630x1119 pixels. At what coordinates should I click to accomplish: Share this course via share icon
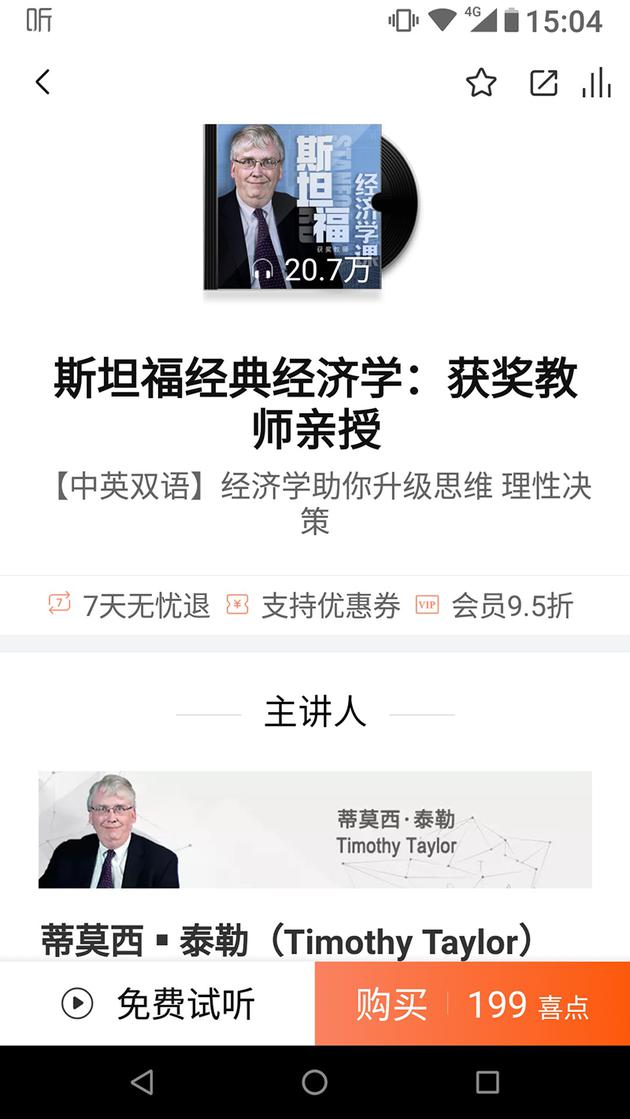tap(543, 83)
